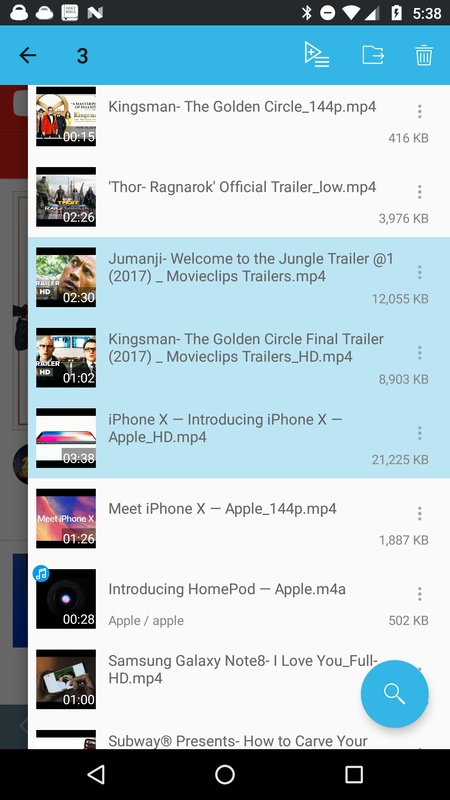Go to the Android home screen
Image resolution: width=450 pixels, height=800 pixels.
[225, 774]
